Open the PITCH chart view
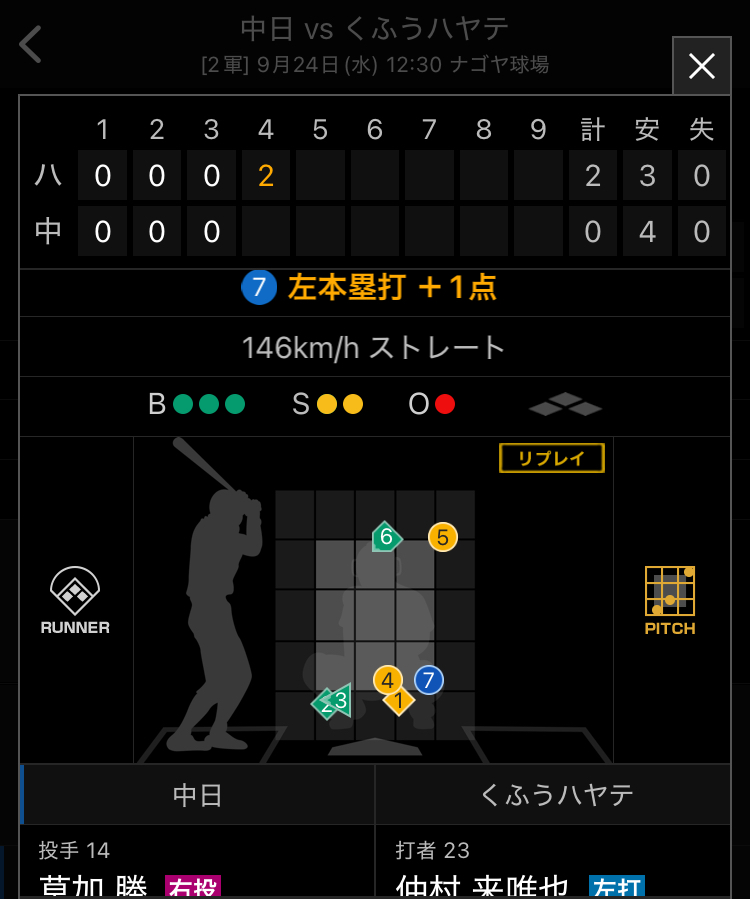This screenshot has width=750, height=899. click(669, 600)
